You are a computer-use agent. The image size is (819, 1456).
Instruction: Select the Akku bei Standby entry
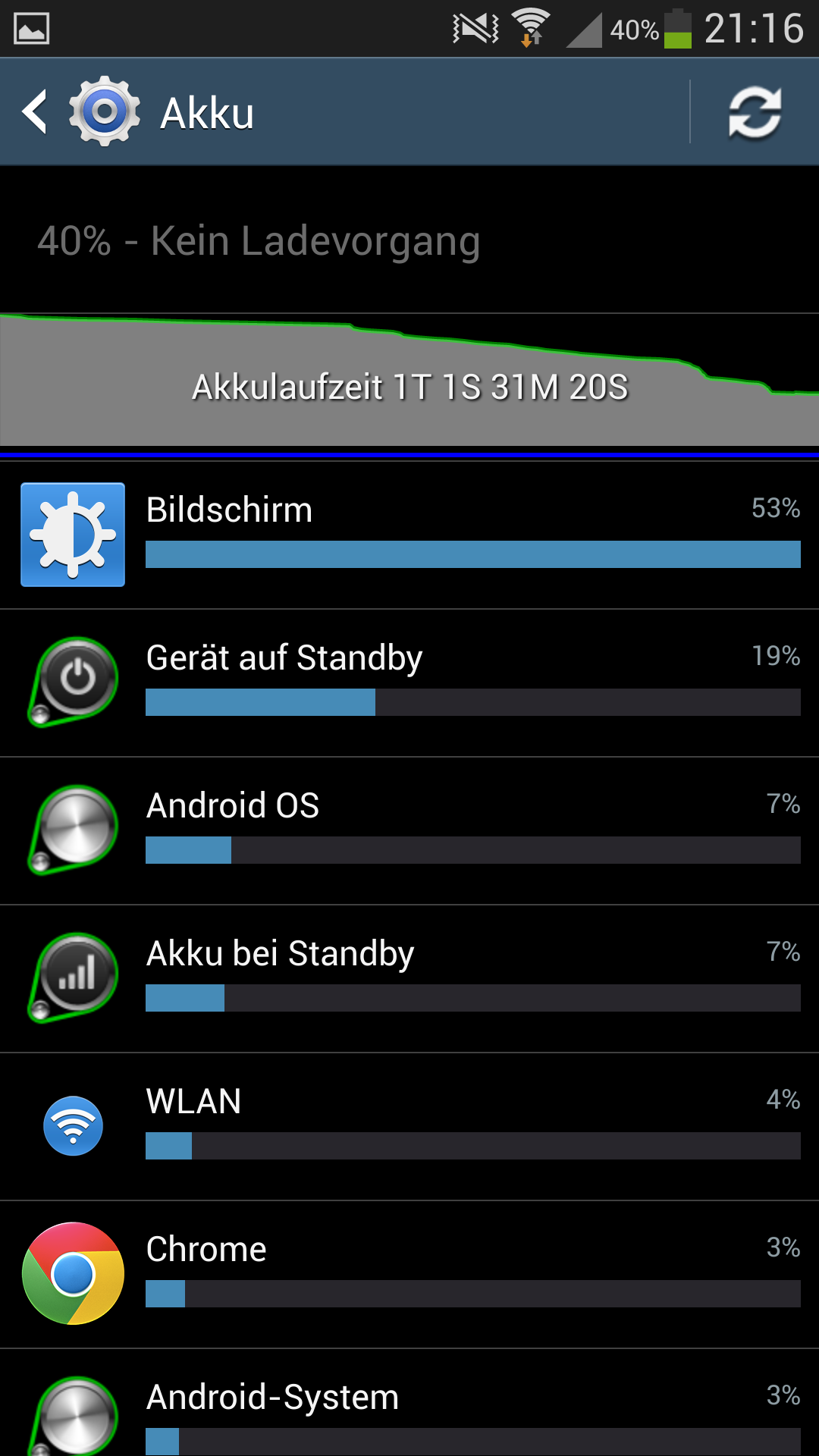pos(409,979)
